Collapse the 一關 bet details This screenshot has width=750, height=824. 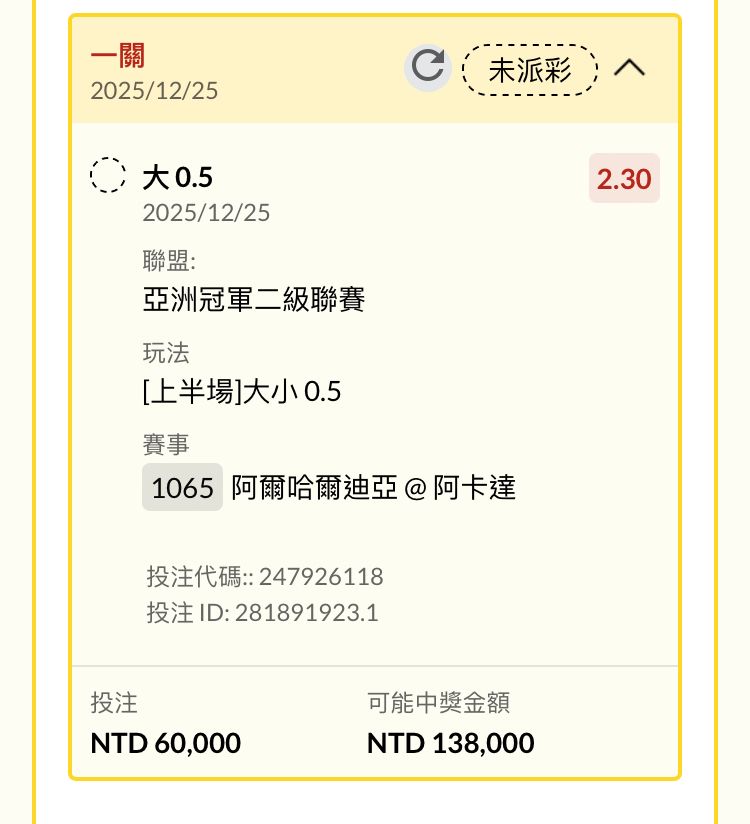630,68
